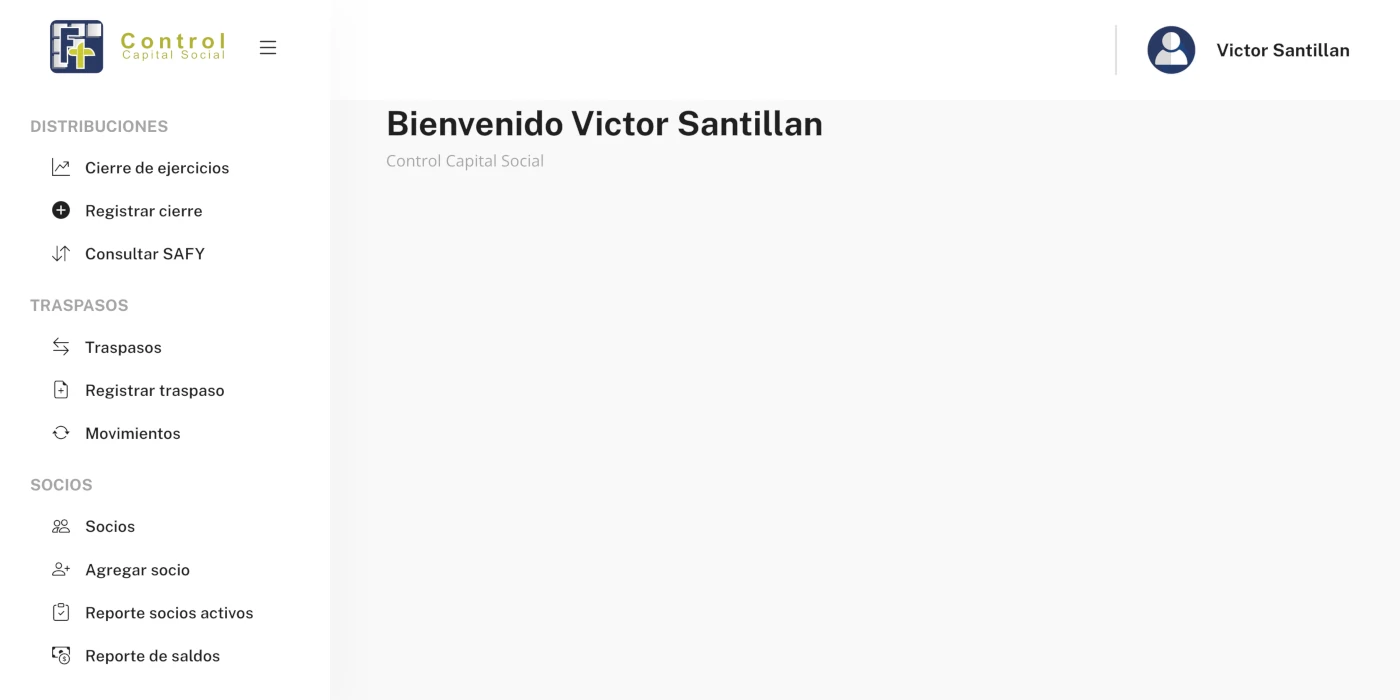1400x700 pixels.
Task: Open the Socios list
Action: (109, 527)
